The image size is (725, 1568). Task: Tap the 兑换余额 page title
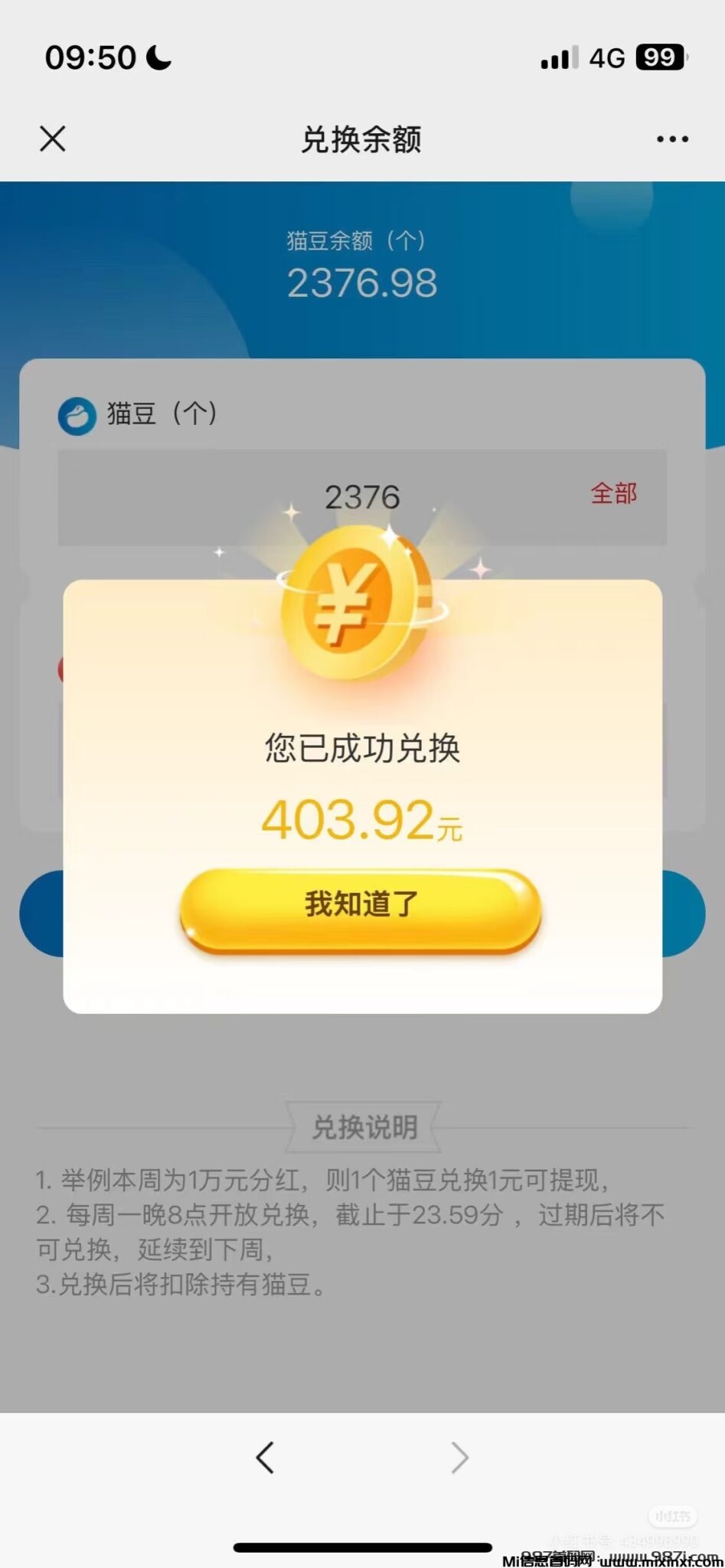[362, 139]
